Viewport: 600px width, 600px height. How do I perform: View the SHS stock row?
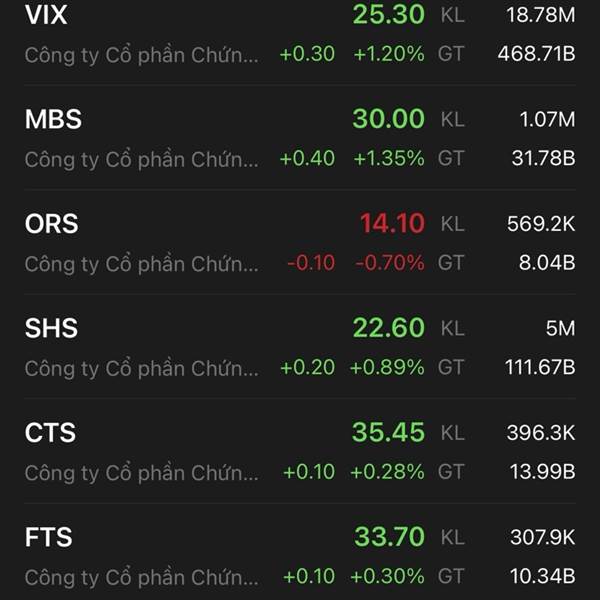point(300,346)
